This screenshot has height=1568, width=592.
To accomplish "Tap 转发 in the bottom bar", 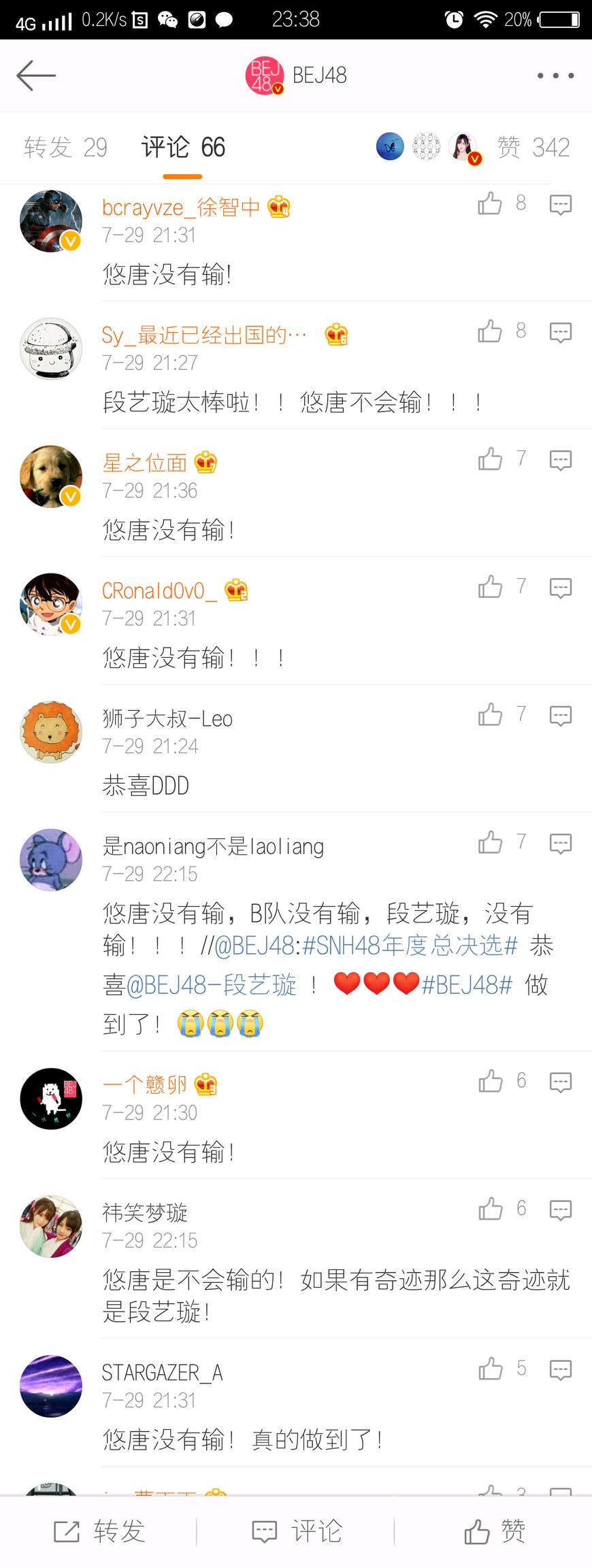I will pyautogui.click(x=99, y=1531).
